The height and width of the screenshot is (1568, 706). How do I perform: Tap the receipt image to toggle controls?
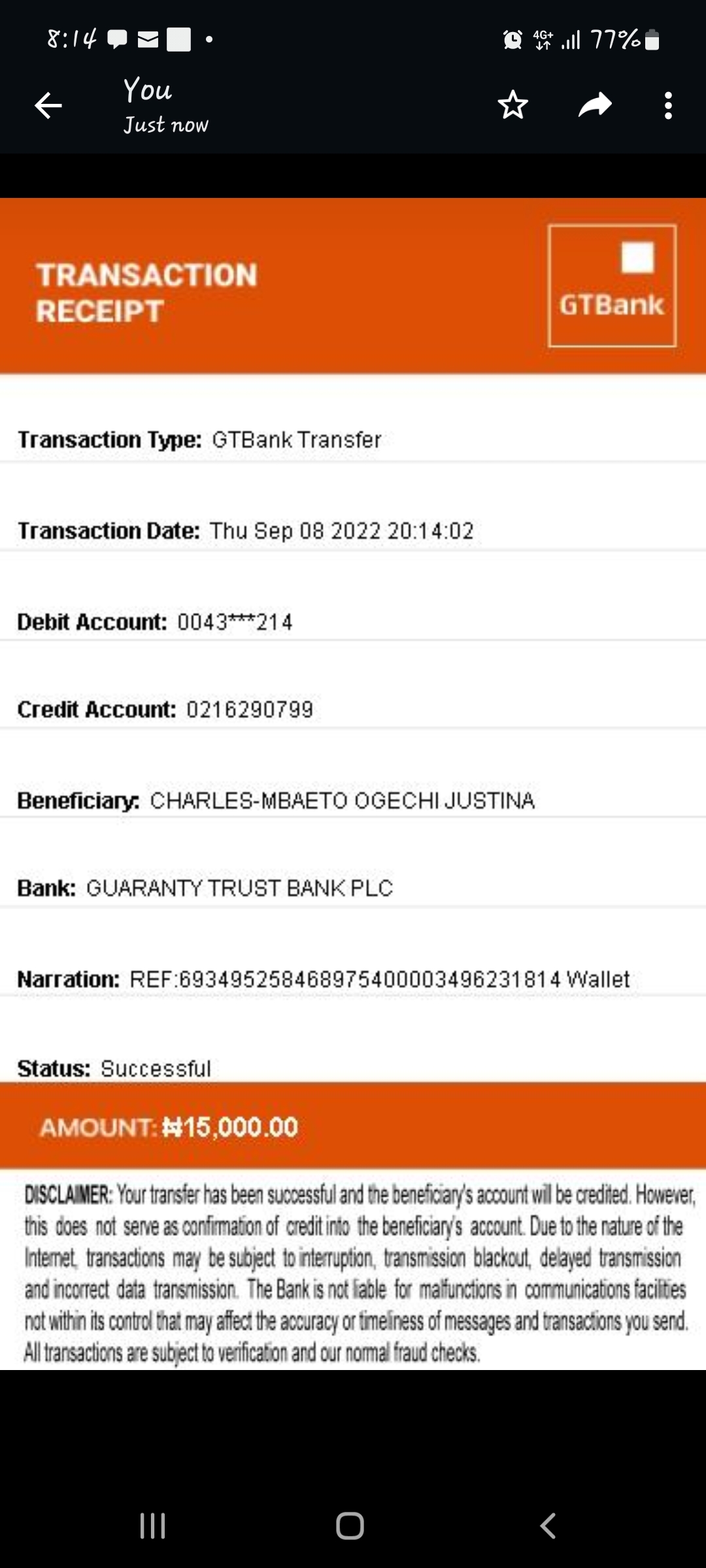click(353, 784)
